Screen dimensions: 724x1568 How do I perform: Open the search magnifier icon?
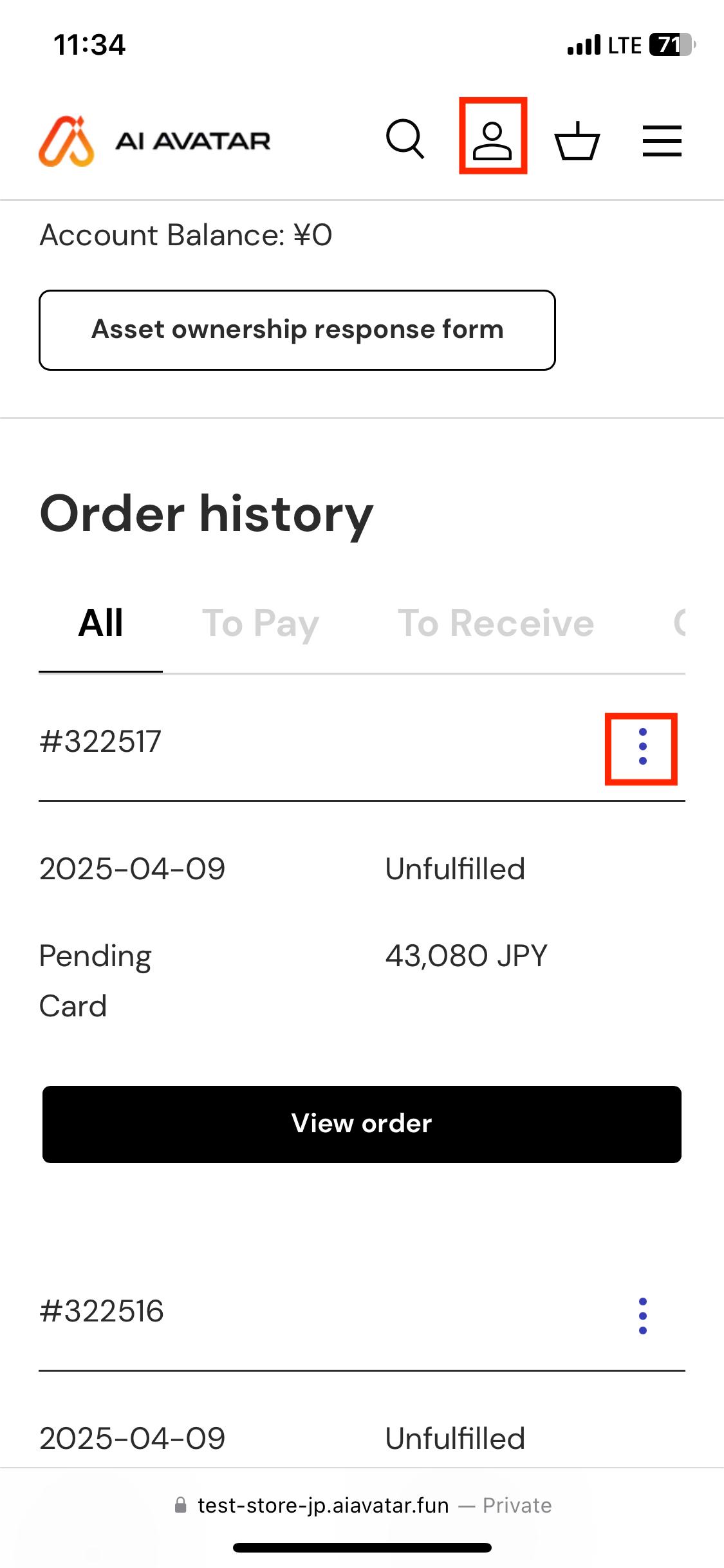click(x=405, y=139)
